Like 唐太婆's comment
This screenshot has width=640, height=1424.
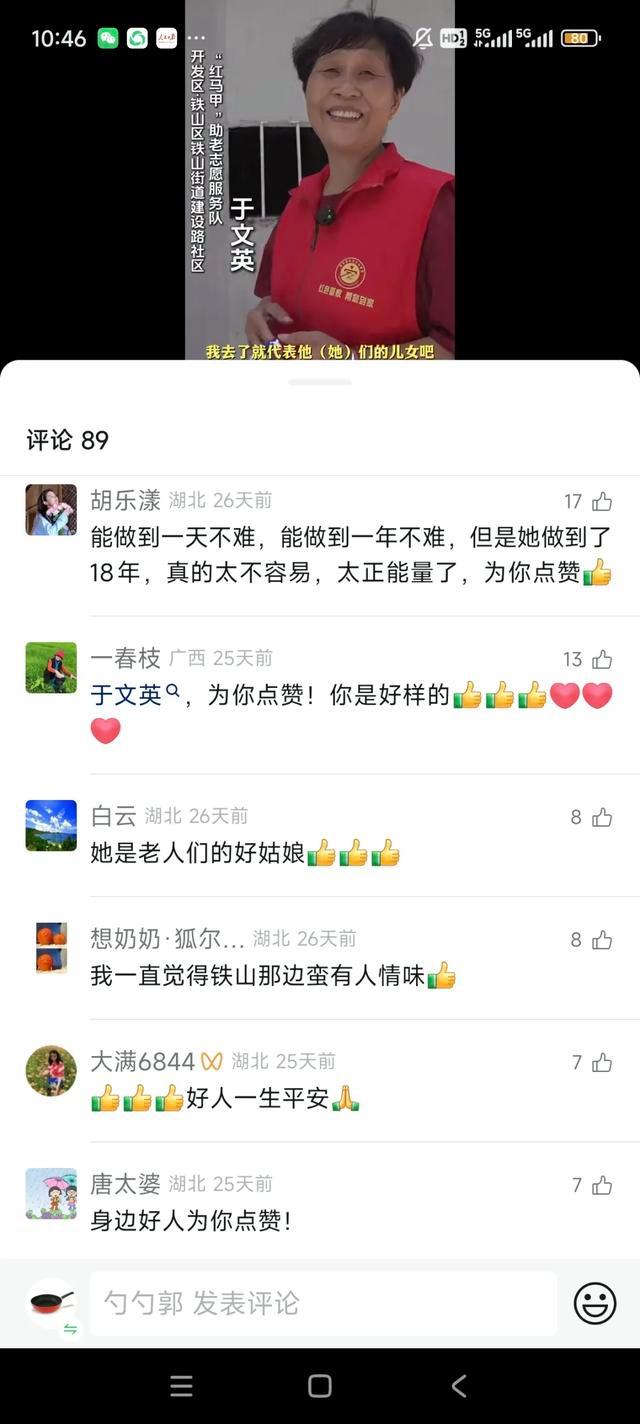pyautogui.click(x=601, y=1185)
